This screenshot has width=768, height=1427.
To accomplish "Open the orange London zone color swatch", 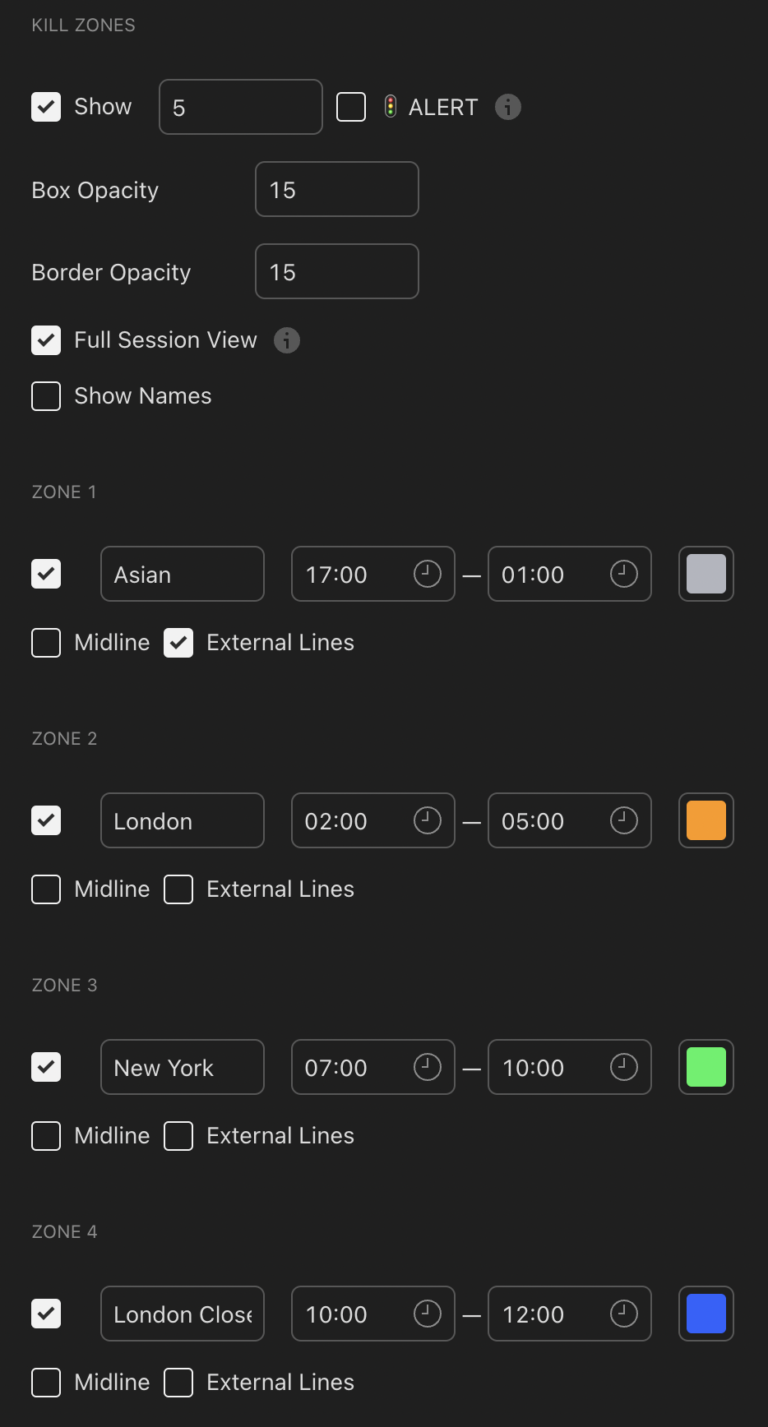I will (706, 820).
